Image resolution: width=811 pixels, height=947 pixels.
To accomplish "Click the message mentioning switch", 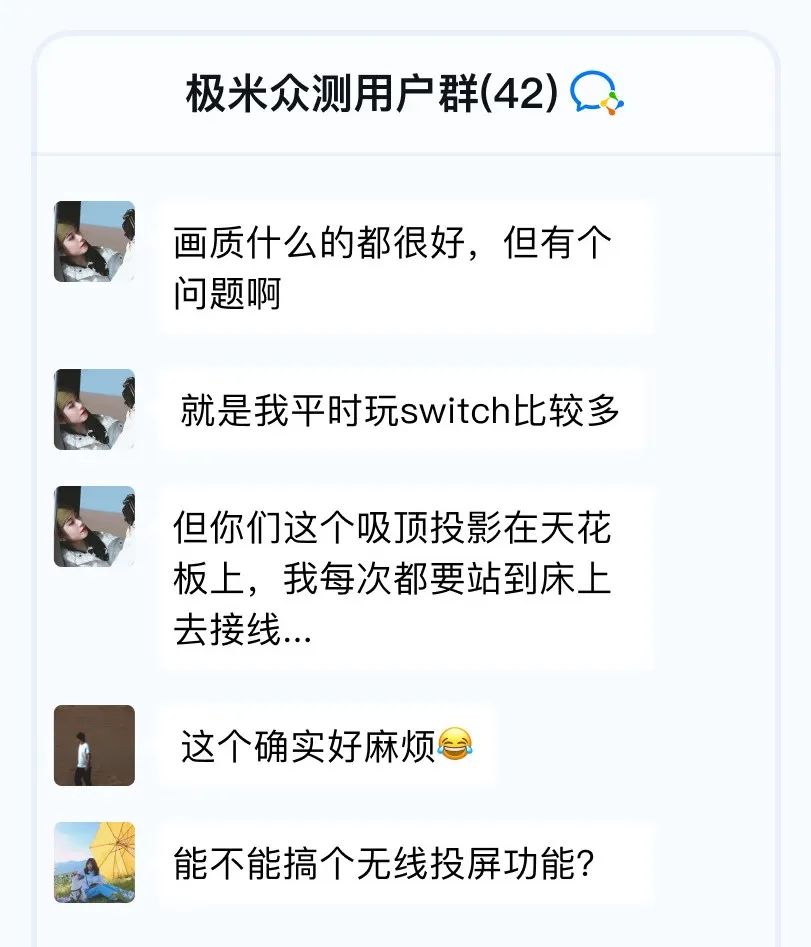I will [400, 410].
